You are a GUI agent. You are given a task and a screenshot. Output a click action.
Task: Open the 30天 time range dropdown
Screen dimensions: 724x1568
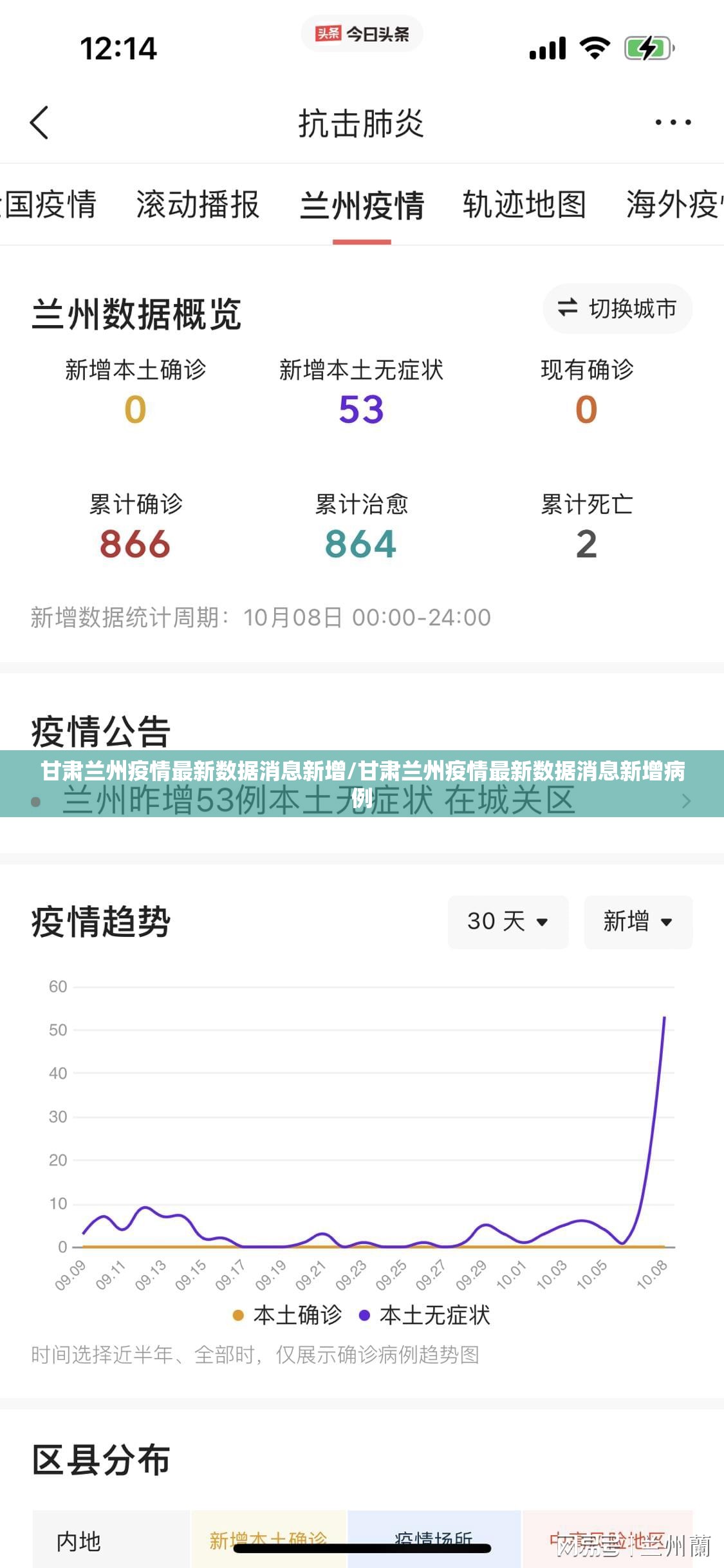click(x=508, y=922)
